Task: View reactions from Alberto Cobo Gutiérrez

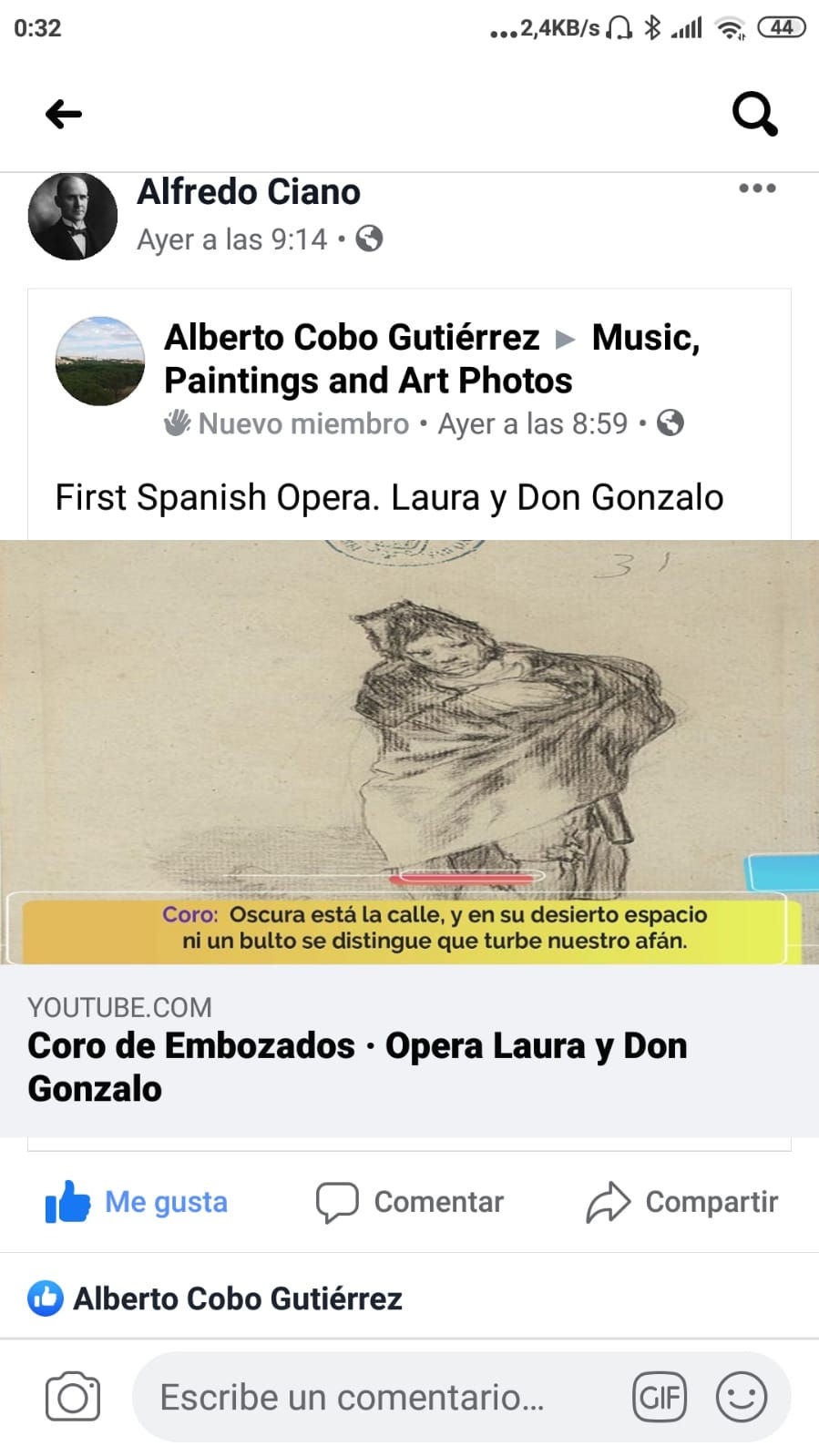Action: click(215, 1298)
